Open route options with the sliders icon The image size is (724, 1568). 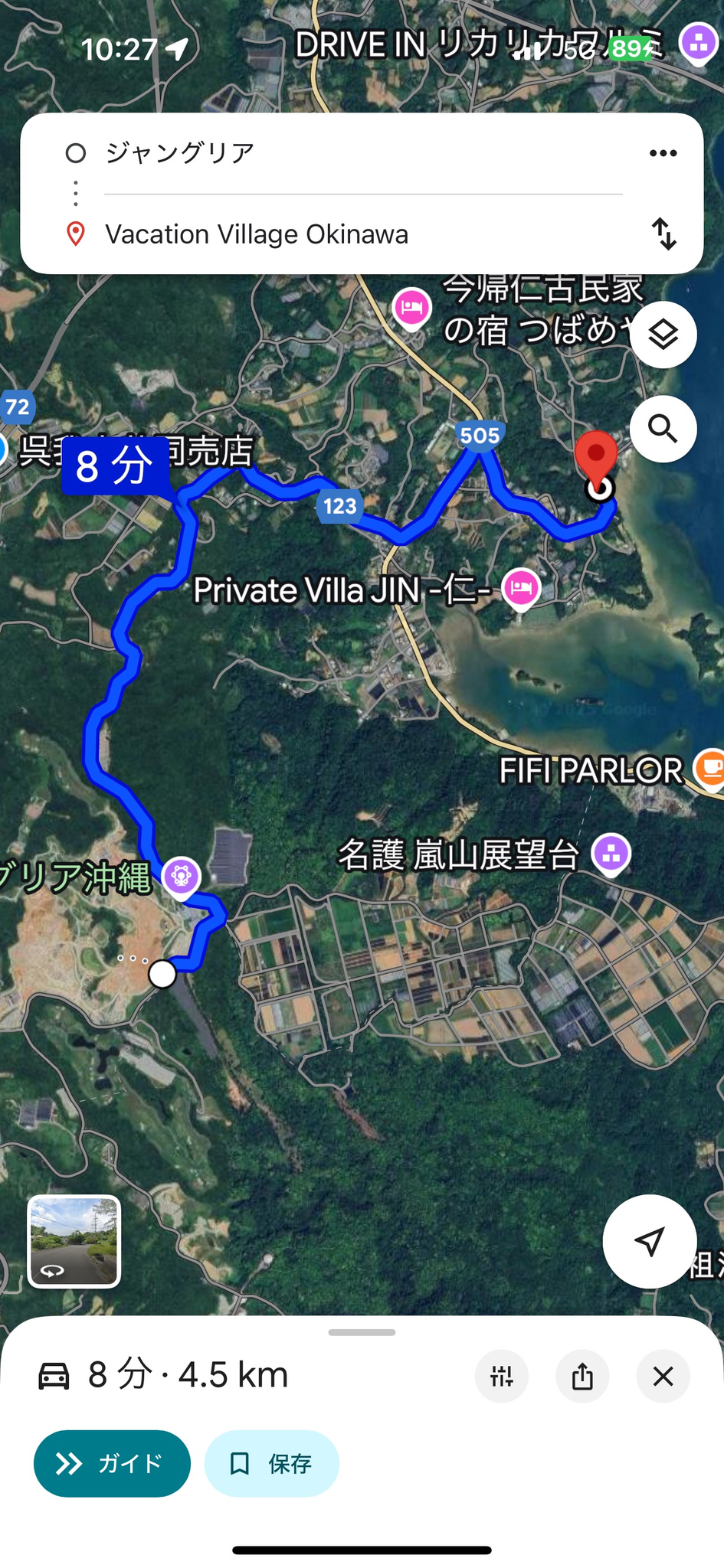pos(501,1376)
